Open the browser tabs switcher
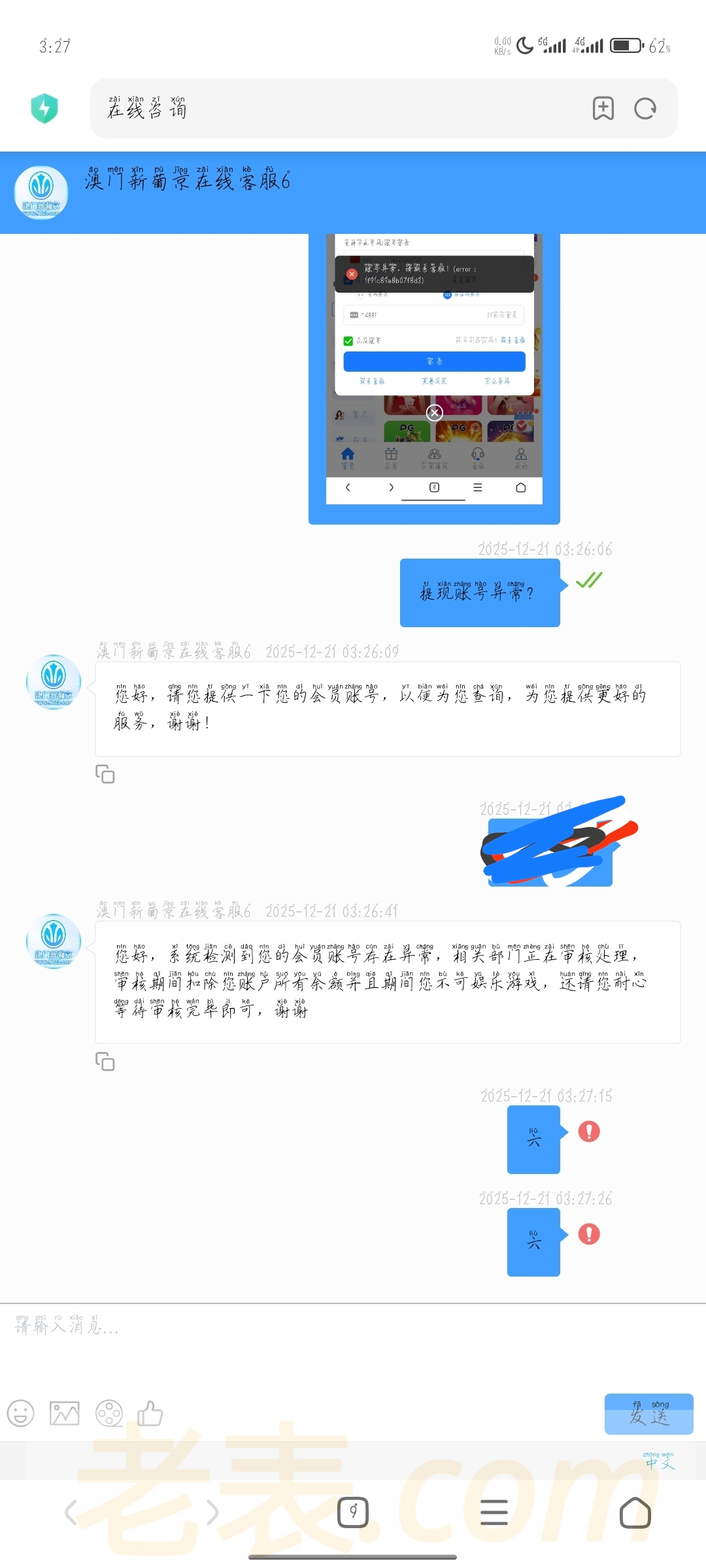The image size is (706, 1568). pos(353,1512)
